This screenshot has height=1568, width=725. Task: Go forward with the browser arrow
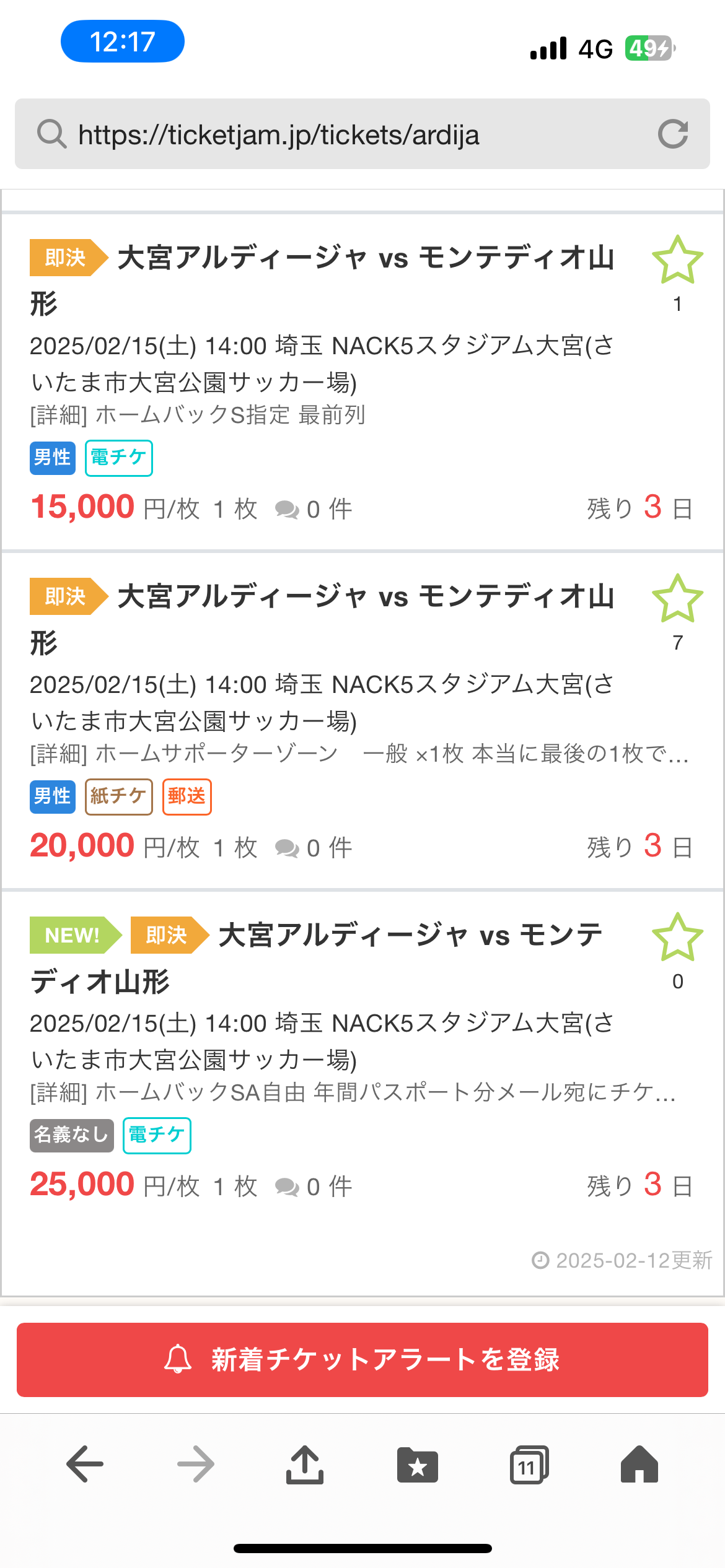point(196,1464)
